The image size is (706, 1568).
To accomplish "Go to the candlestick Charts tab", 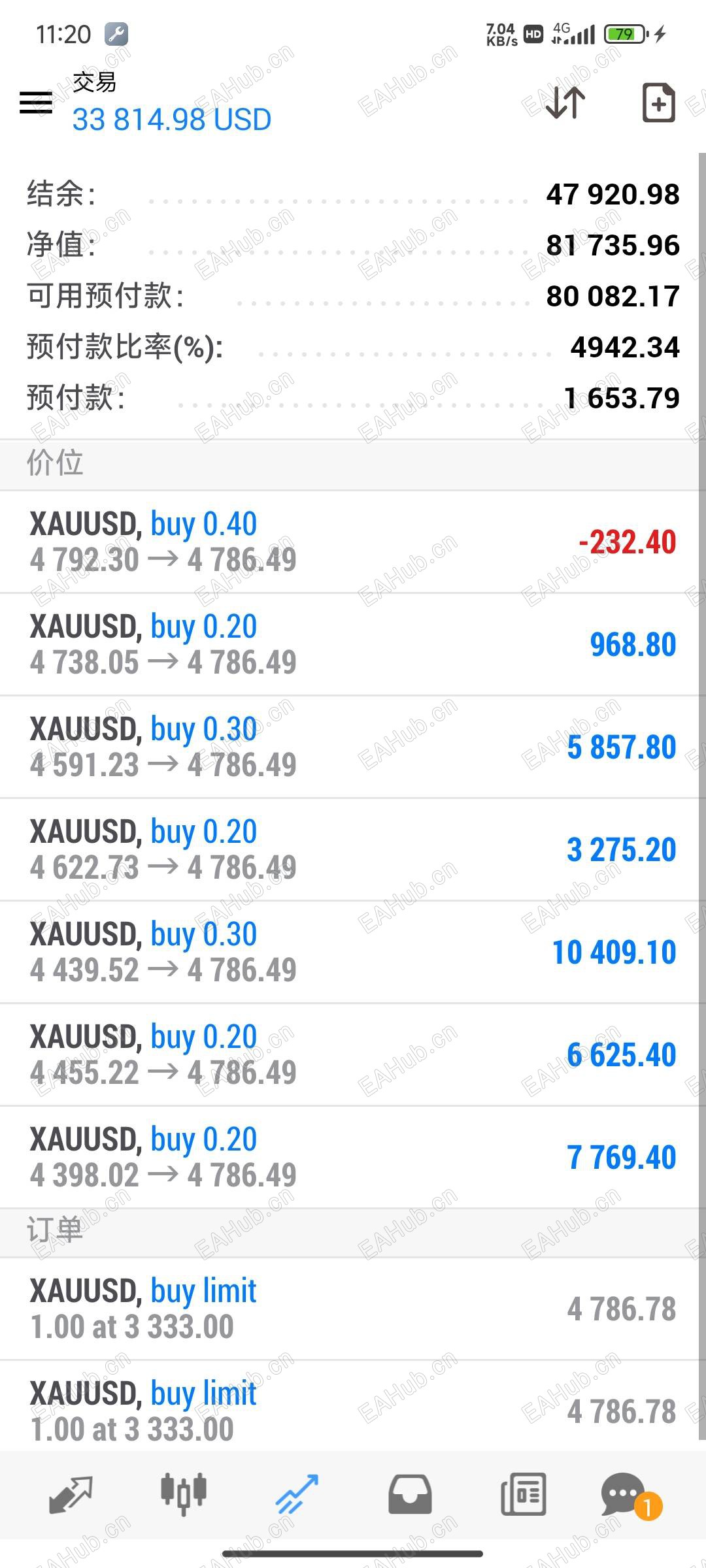I will click(x=184, y=1495).
